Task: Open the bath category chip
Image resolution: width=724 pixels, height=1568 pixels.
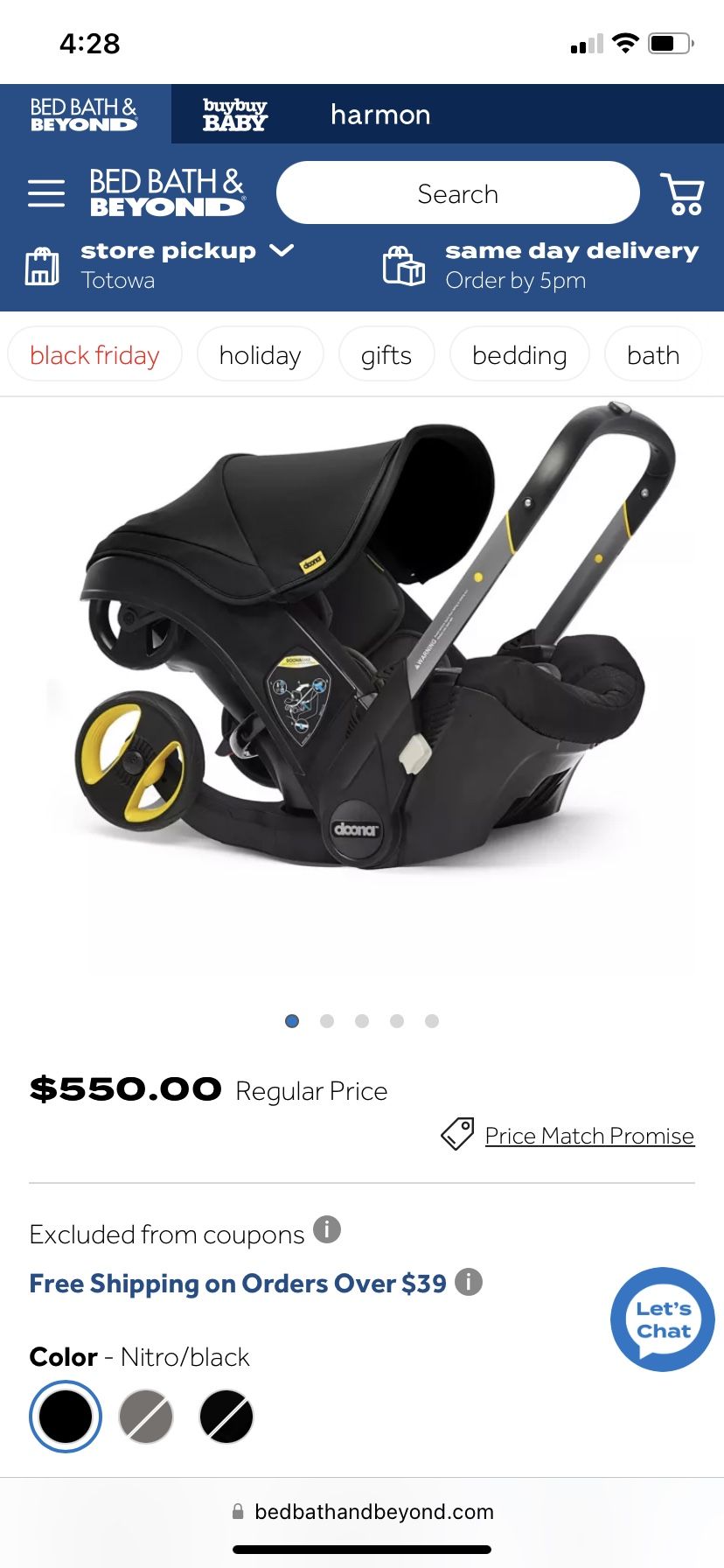Action: 653,355
